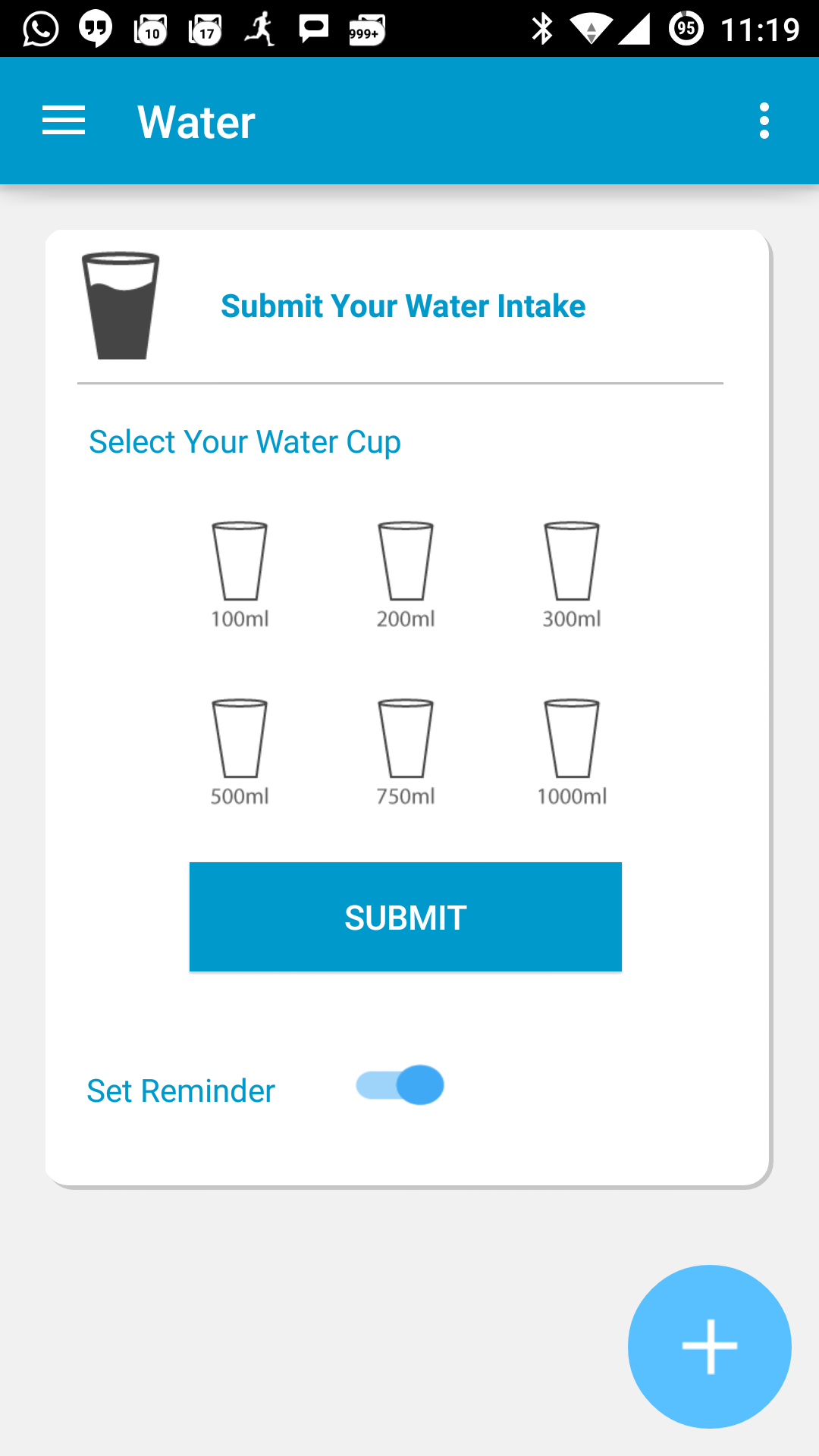The image size is (819, 1456).
Task: Pick the 1000ml cup size
Action: pyautogui.click(x=572, y=752)
